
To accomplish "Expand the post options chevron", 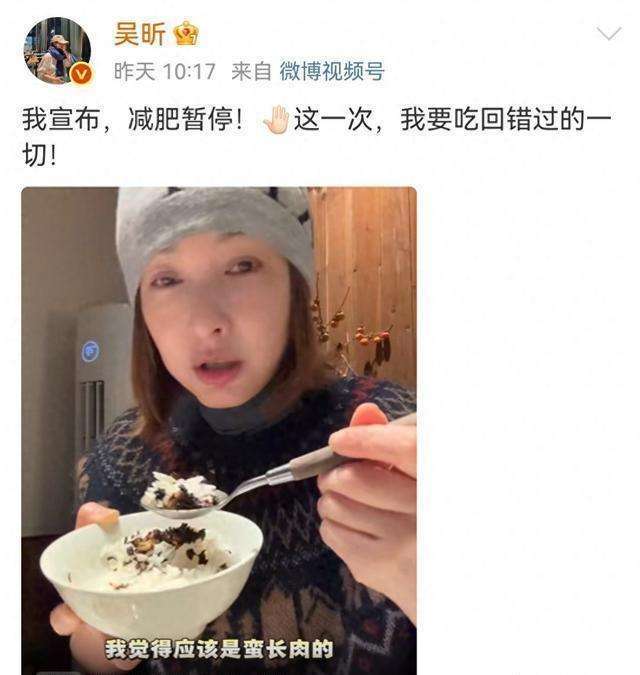I will point(608,34).
